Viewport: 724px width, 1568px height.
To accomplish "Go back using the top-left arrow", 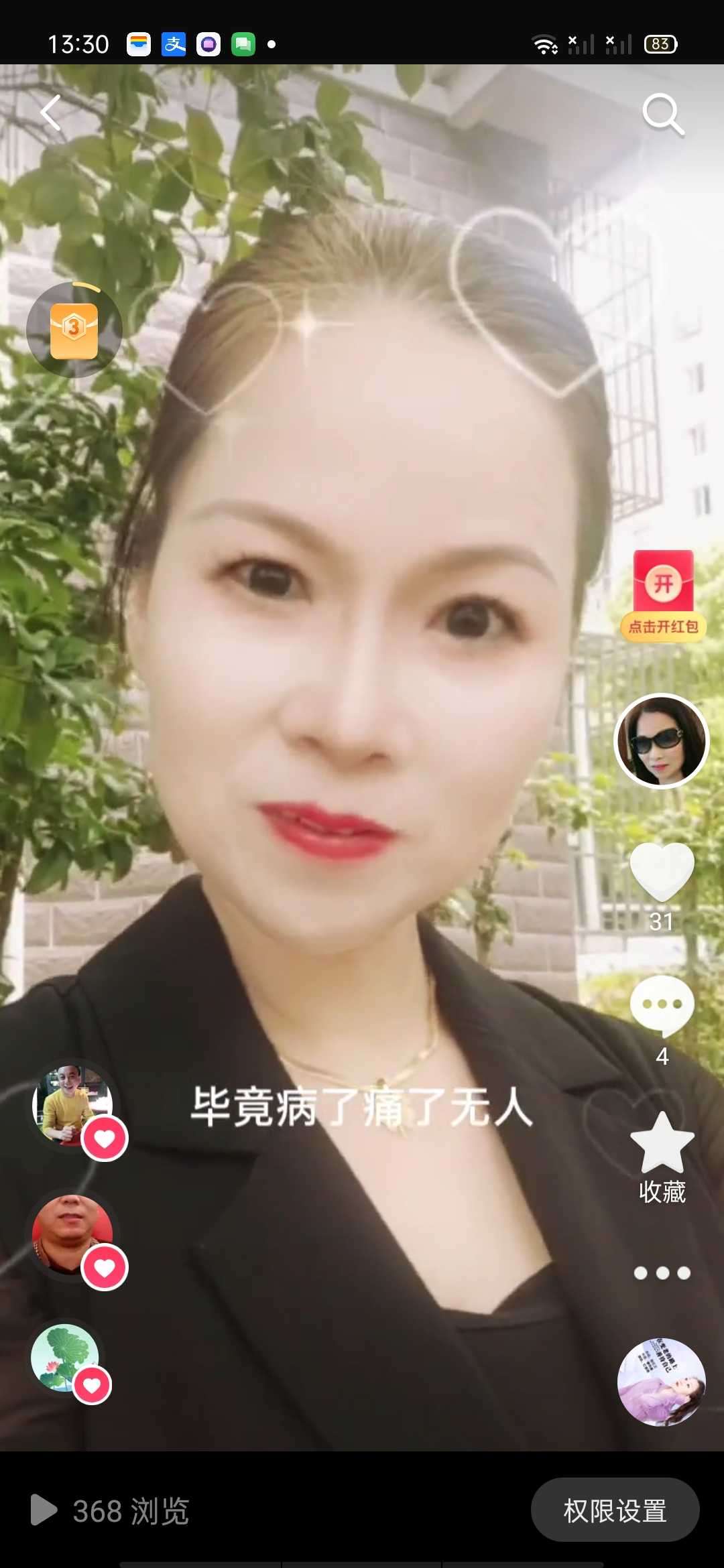I will [51, 113].
